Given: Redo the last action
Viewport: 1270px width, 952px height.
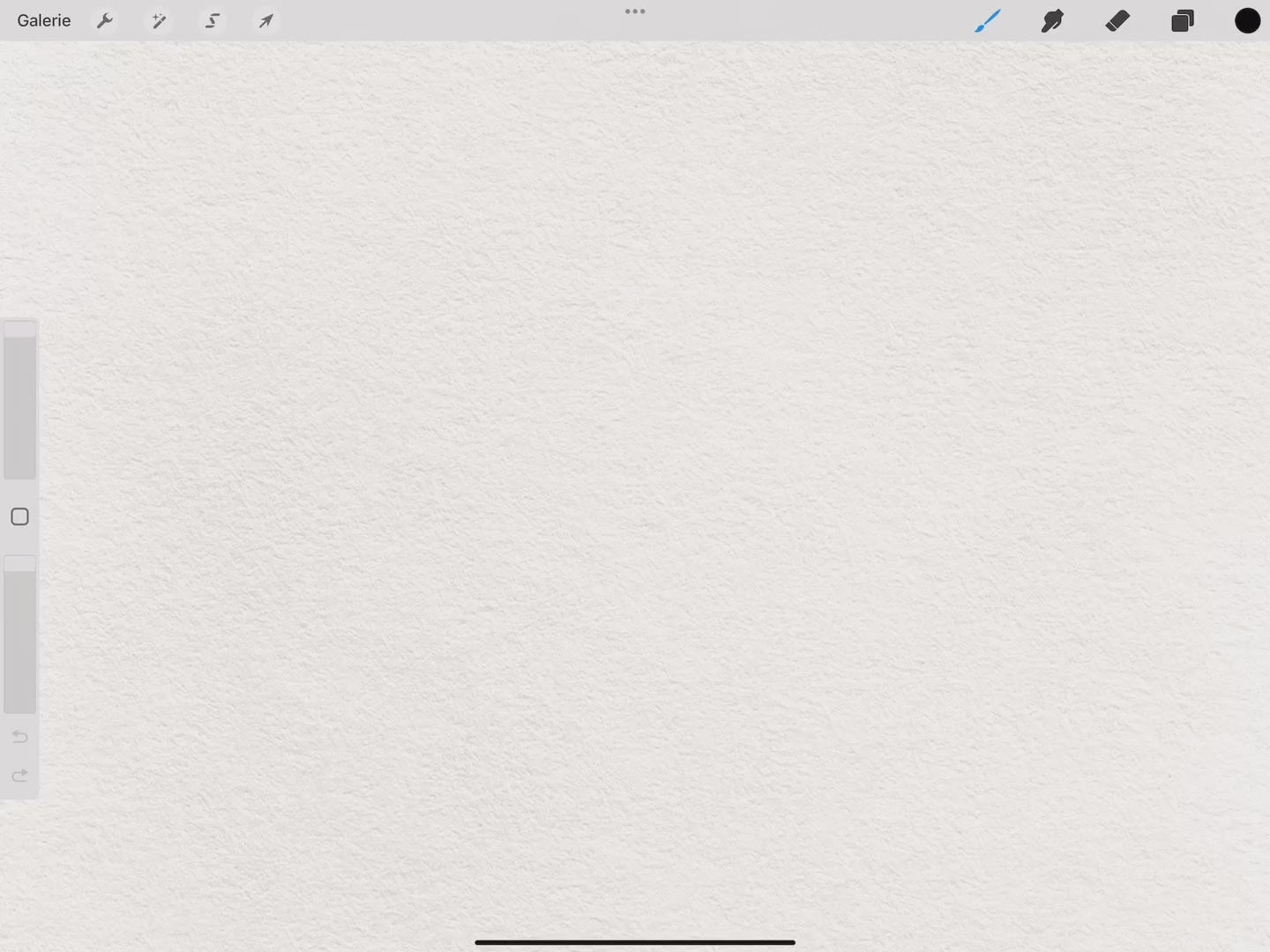Looking at the screenshot, I should tap(19, 776).
